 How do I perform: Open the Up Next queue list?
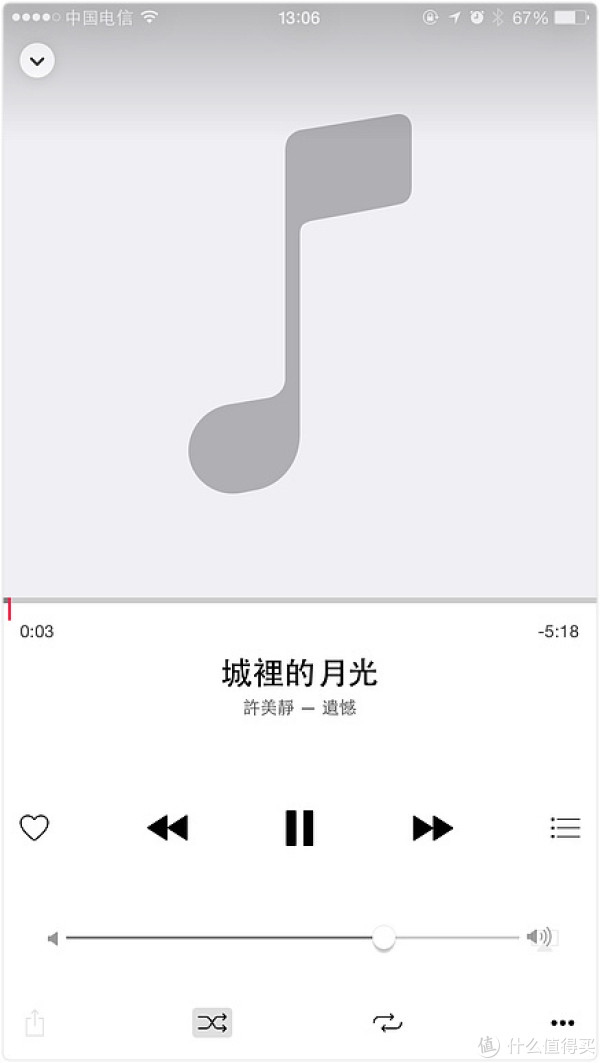565,828
